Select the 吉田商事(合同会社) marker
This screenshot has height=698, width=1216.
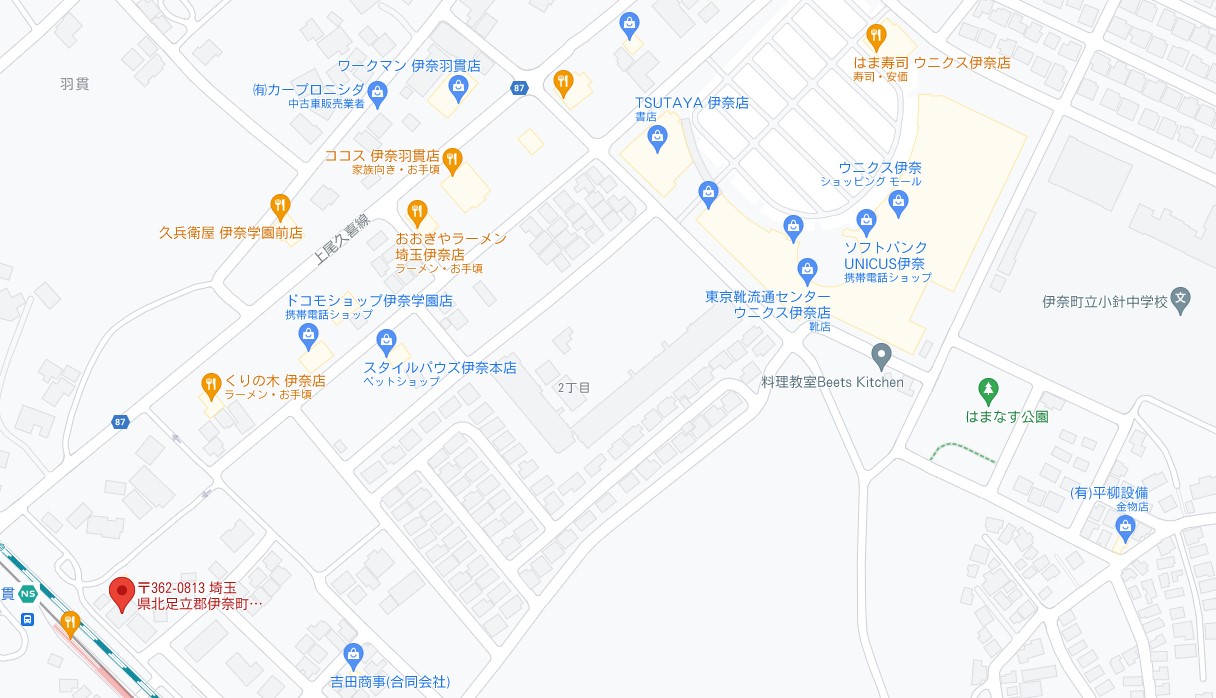pyautogui.click(x=352, y=655)
